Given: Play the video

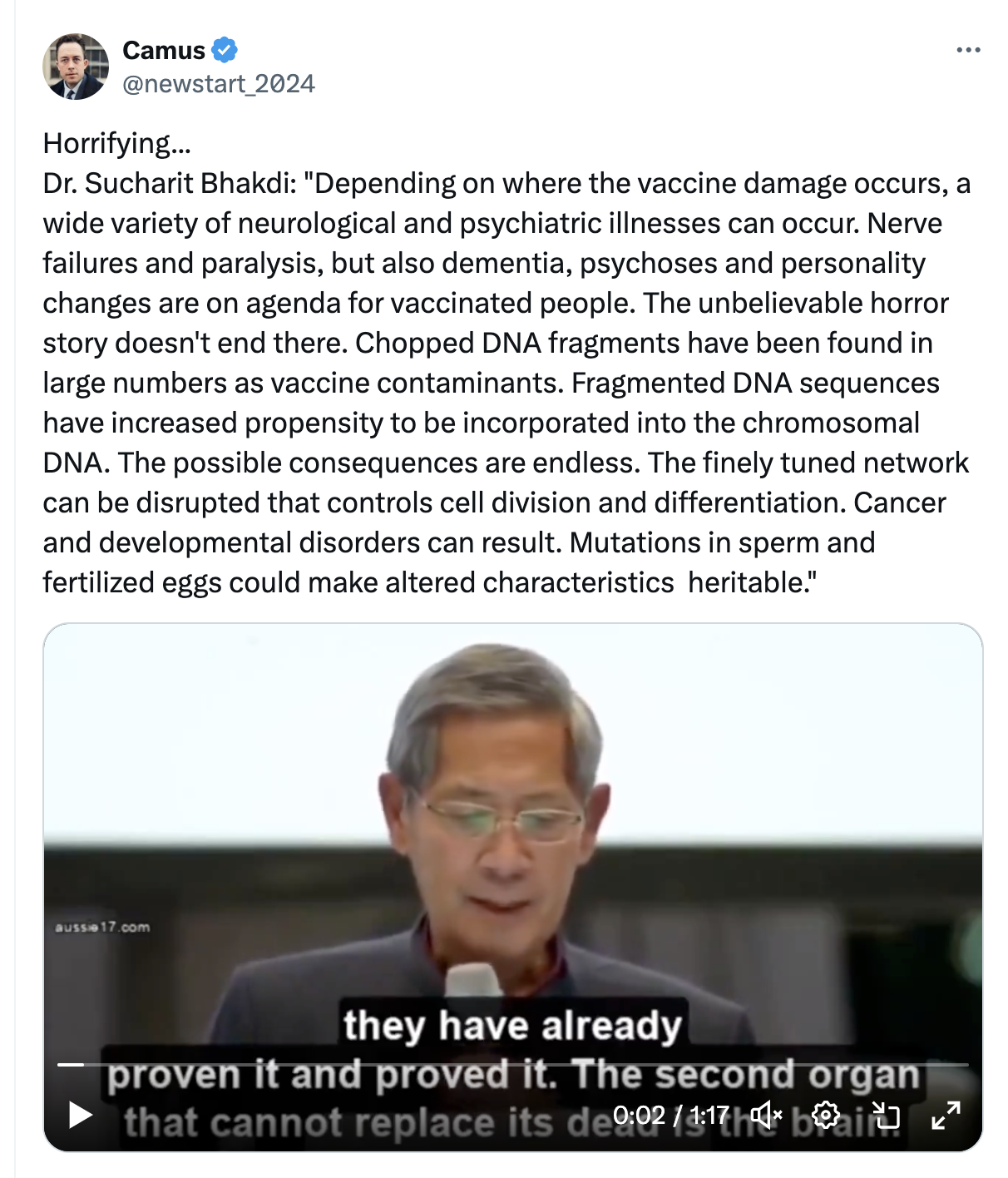Looking at the screenshot, I should point(81,1115).
